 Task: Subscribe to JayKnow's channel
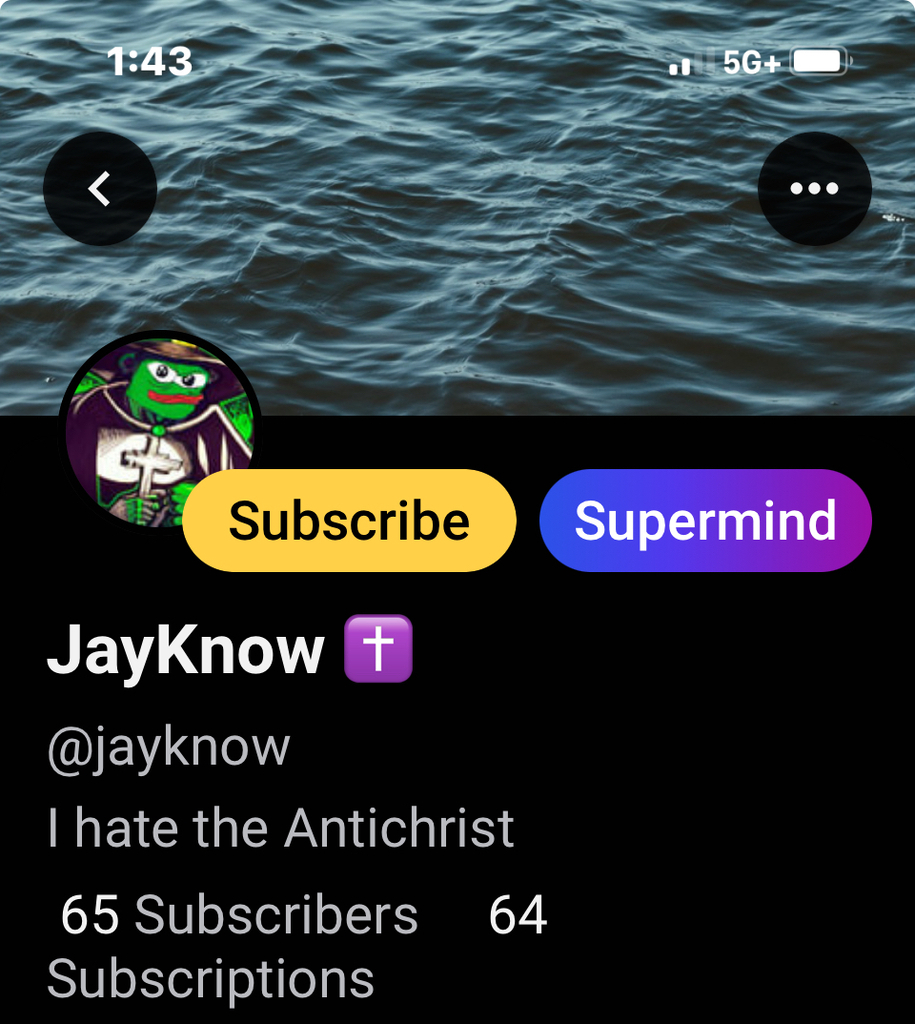349,521
